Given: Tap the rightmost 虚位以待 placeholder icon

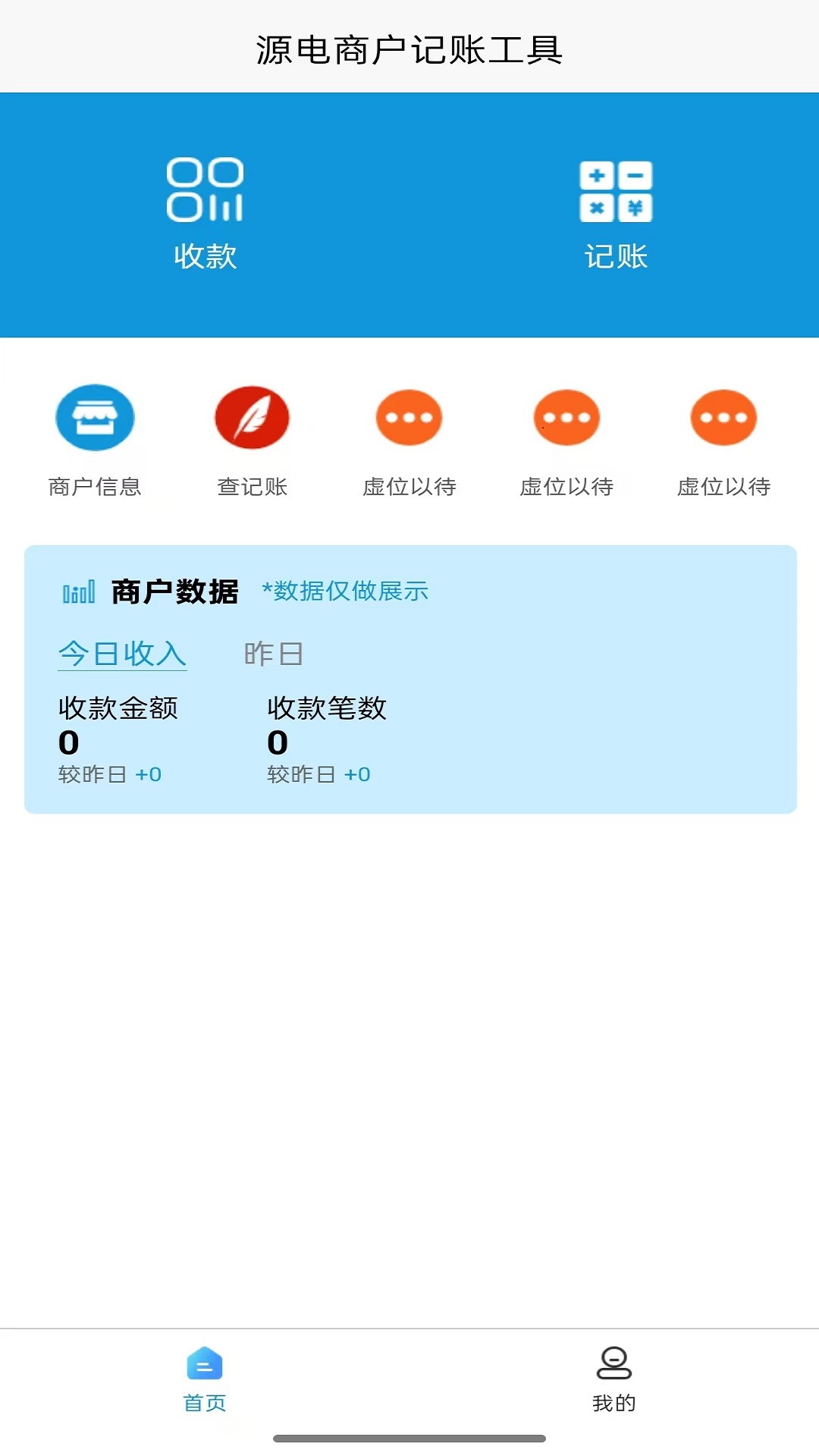Looking at the screenshot, I should [723, 417].
